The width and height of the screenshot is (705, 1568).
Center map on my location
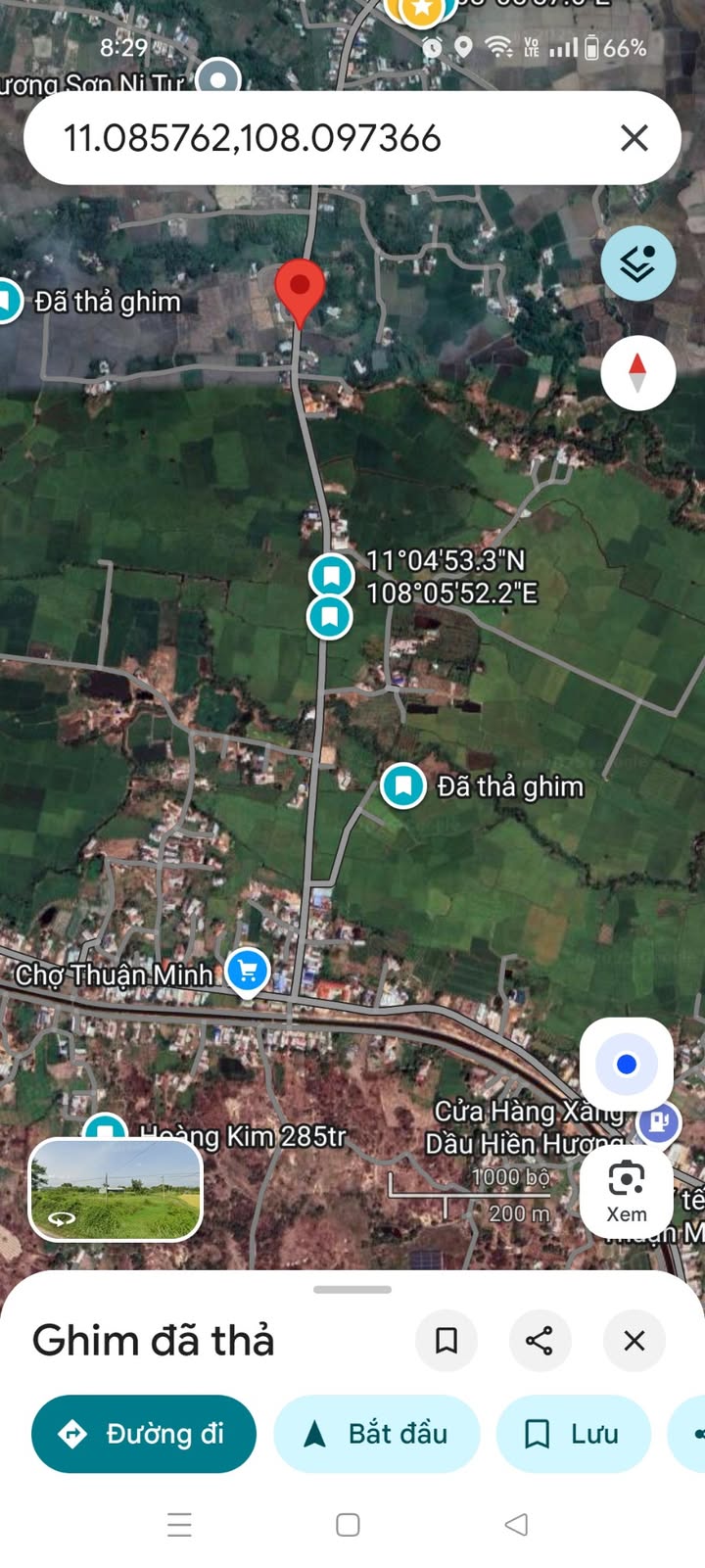627,1064
